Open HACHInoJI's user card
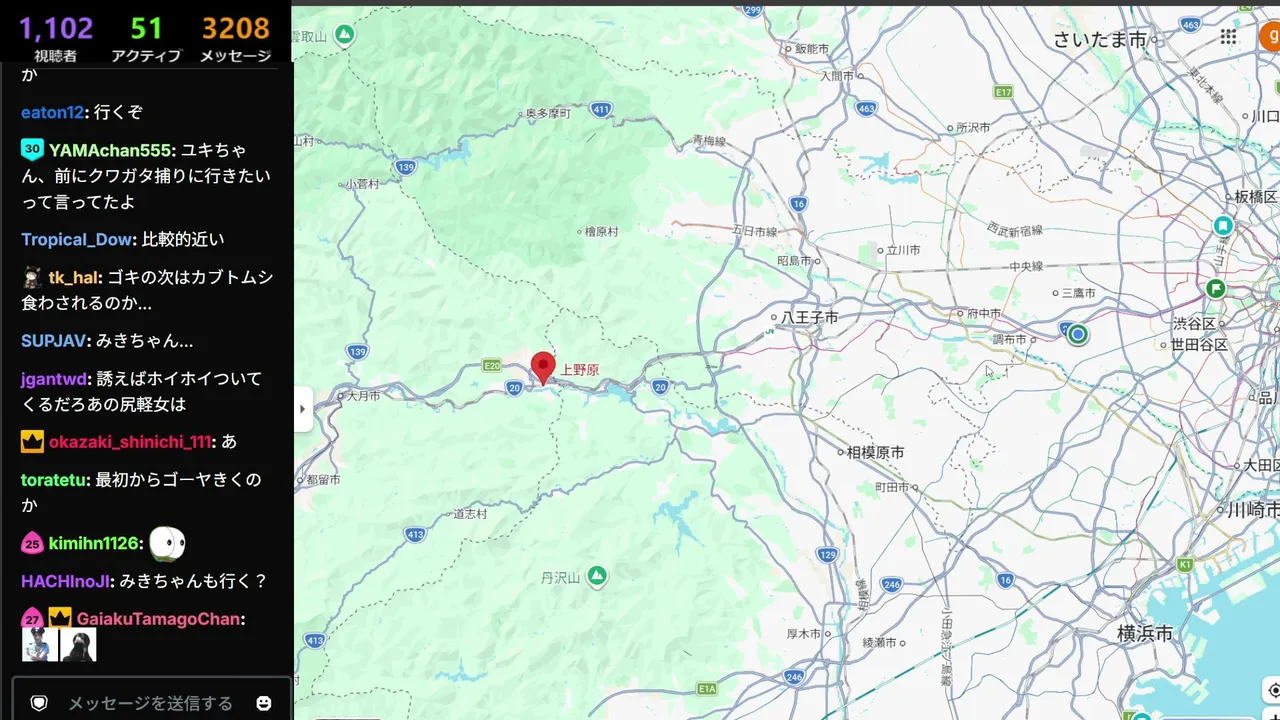Image resolution: width=1280 pixels, height=720 pixels. pyautogui.click(x=66, y=581)
